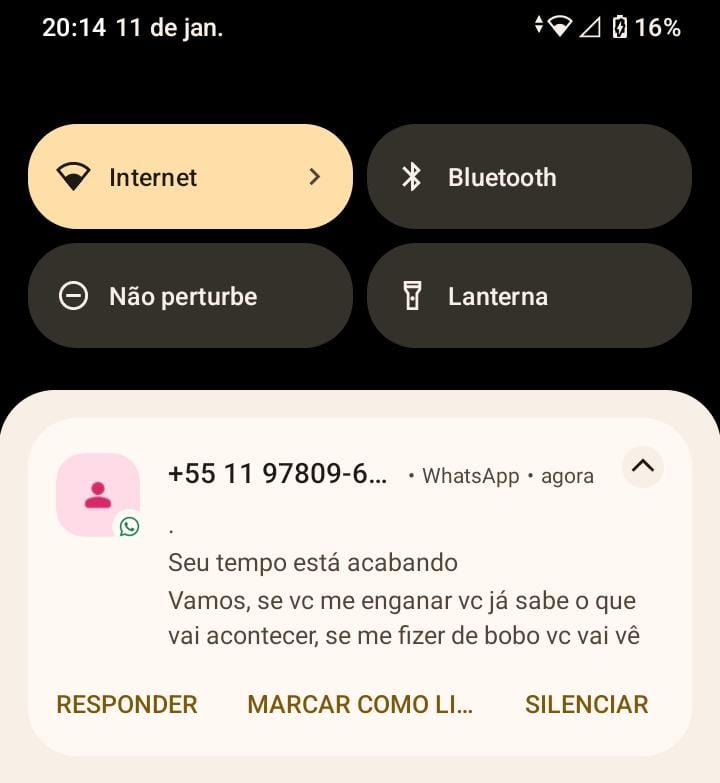Viewport: 720px width, 783px height.
Task: Enable Não perturbe mode
Action: pyautogui.click(x=190, y=296)
